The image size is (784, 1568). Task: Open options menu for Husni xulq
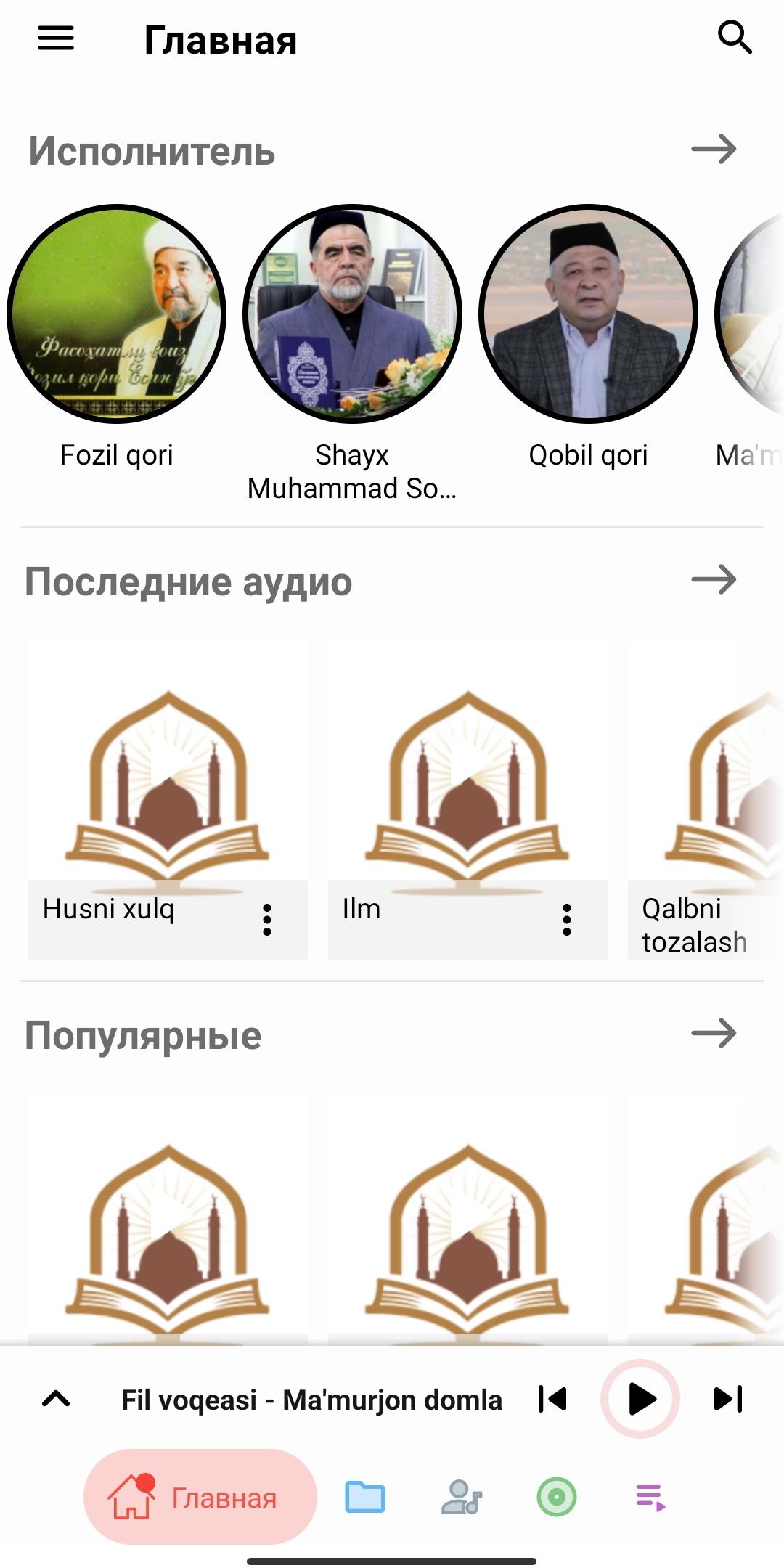click(x=267, y=920)
